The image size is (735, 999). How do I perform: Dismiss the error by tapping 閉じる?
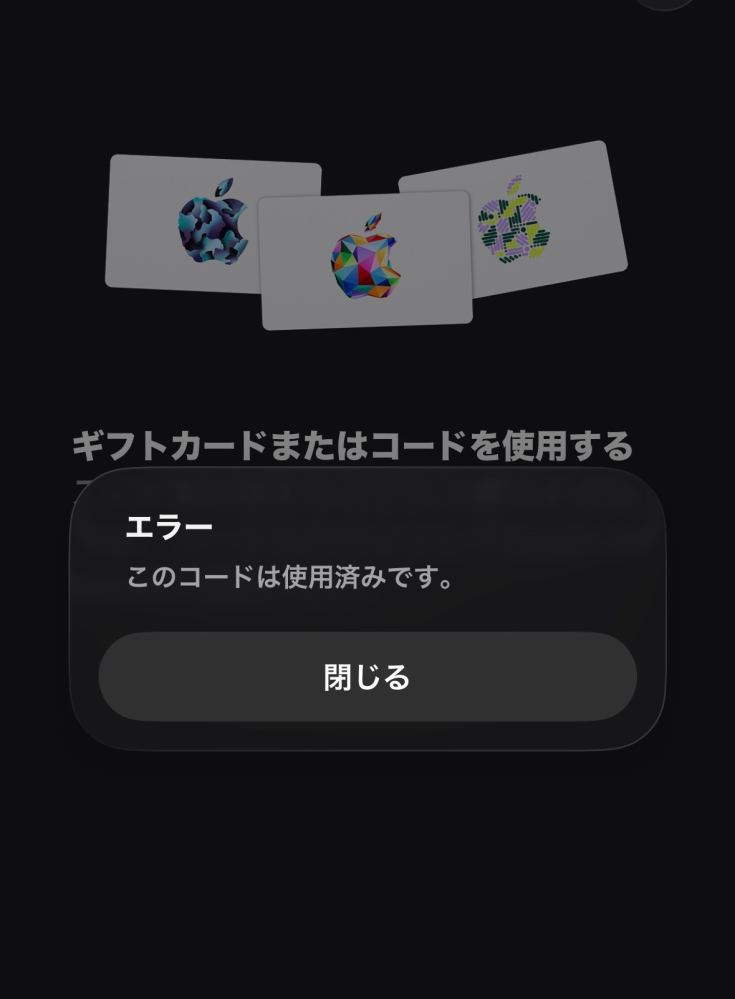coord(367,677)
